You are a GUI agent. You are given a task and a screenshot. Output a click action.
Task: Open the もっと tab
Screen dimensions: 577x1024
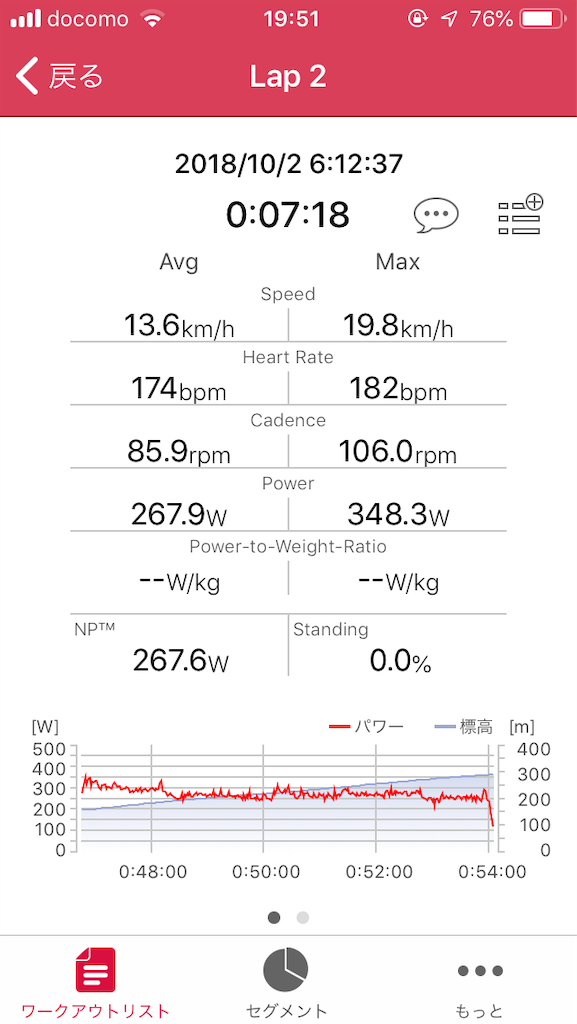click(480, 982)
